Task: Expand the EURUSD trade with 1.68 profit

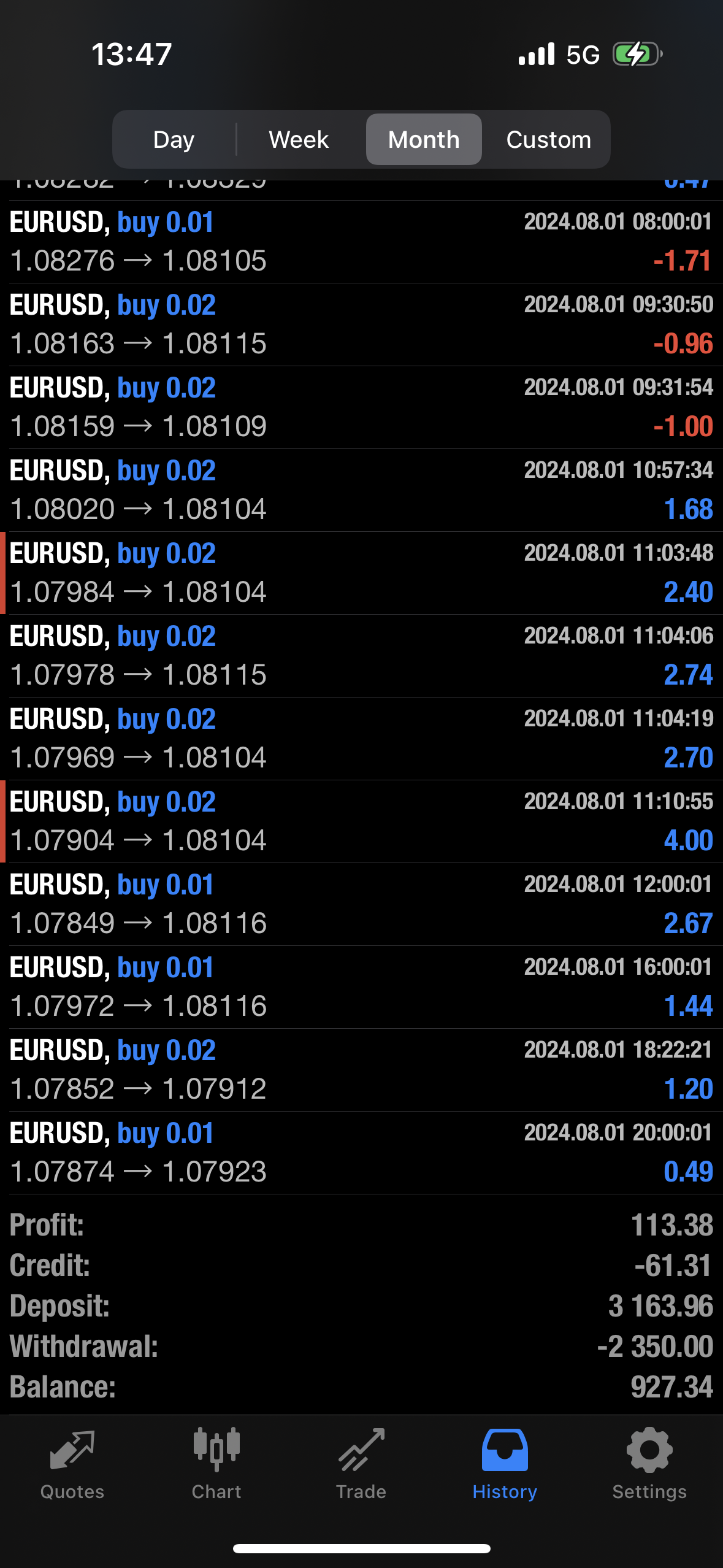Action: [x=361, y=490]
